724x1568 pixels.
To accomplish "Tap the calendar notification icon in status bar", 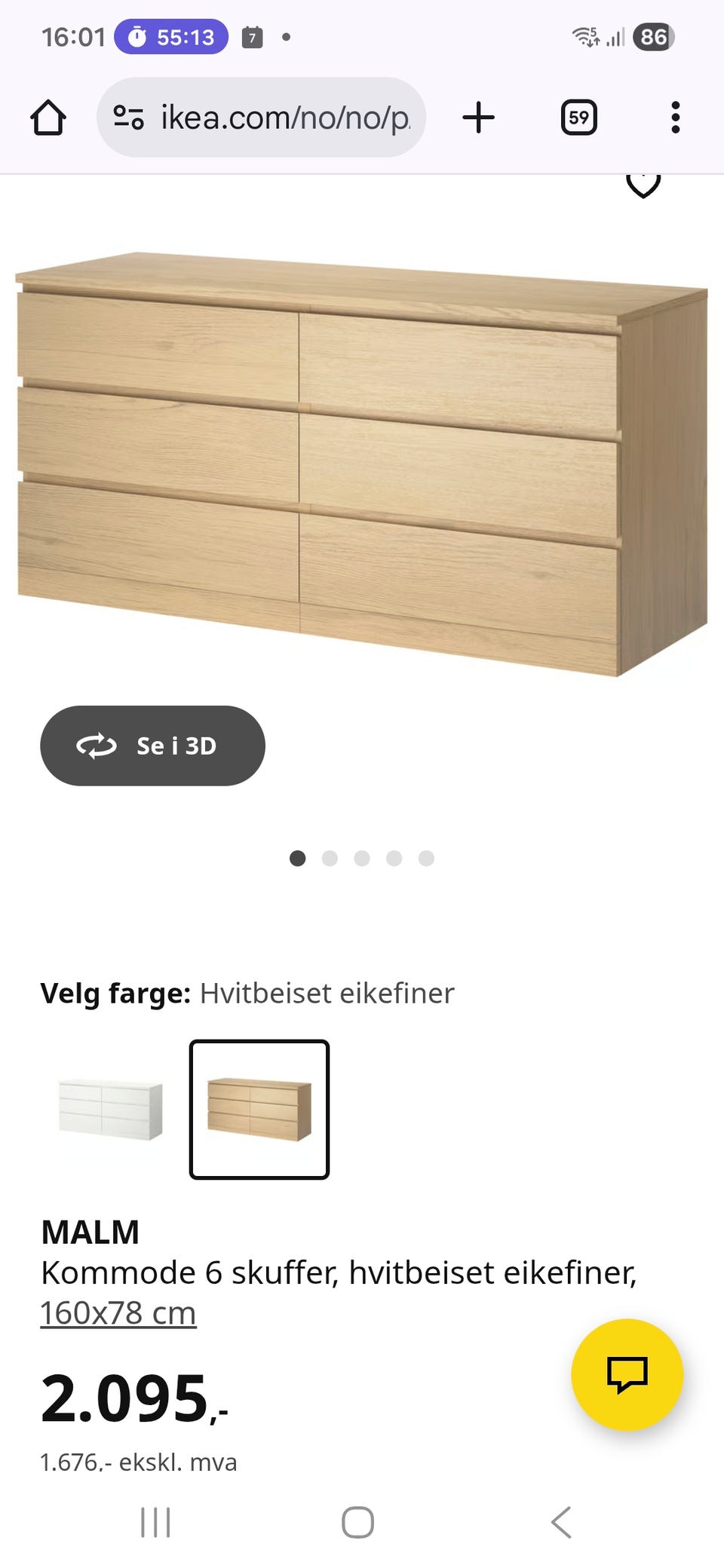I will click(253, 36).
